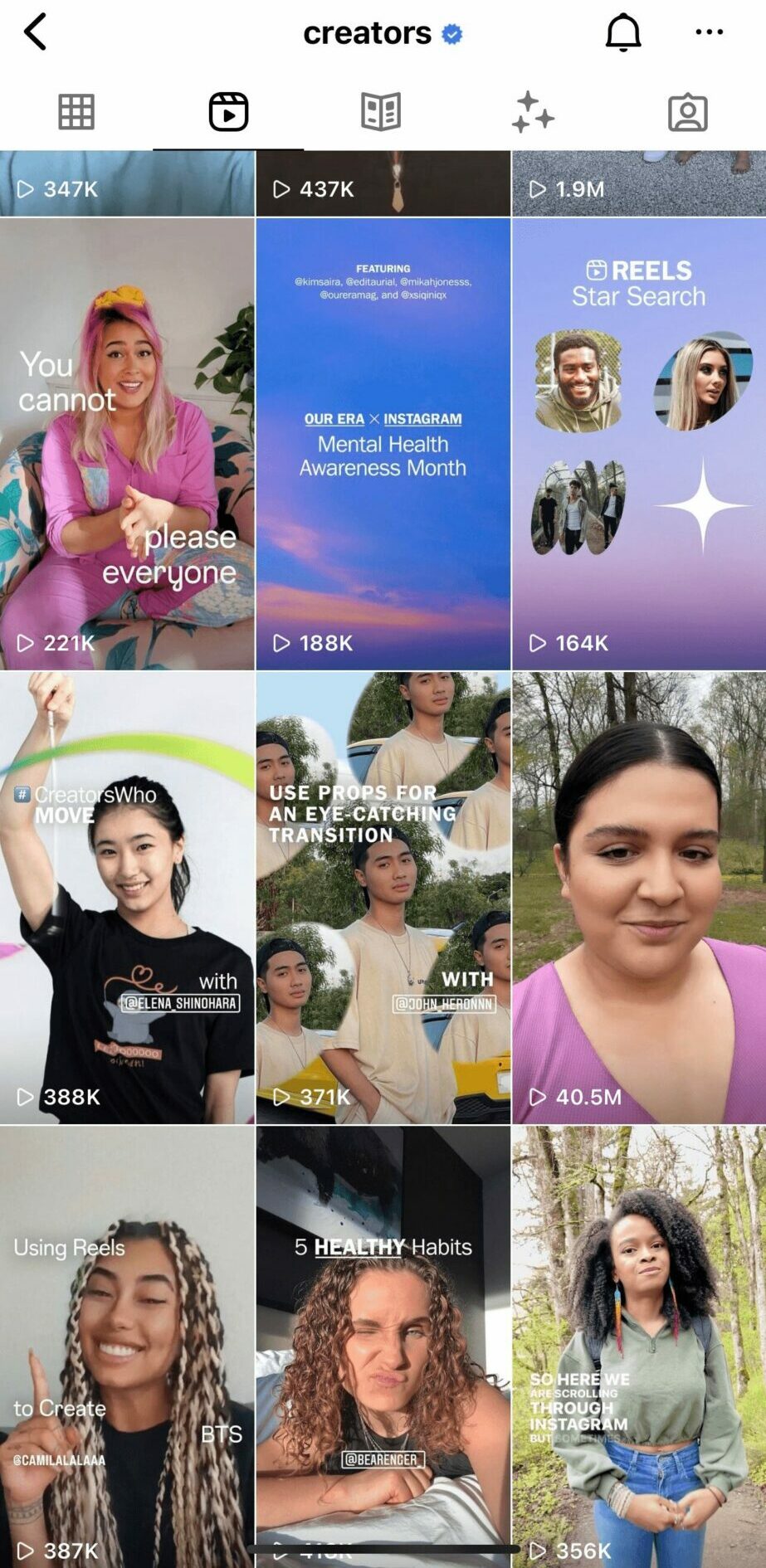
Task: Open the reel with 356K views
Action: (x=638, y=1344)
